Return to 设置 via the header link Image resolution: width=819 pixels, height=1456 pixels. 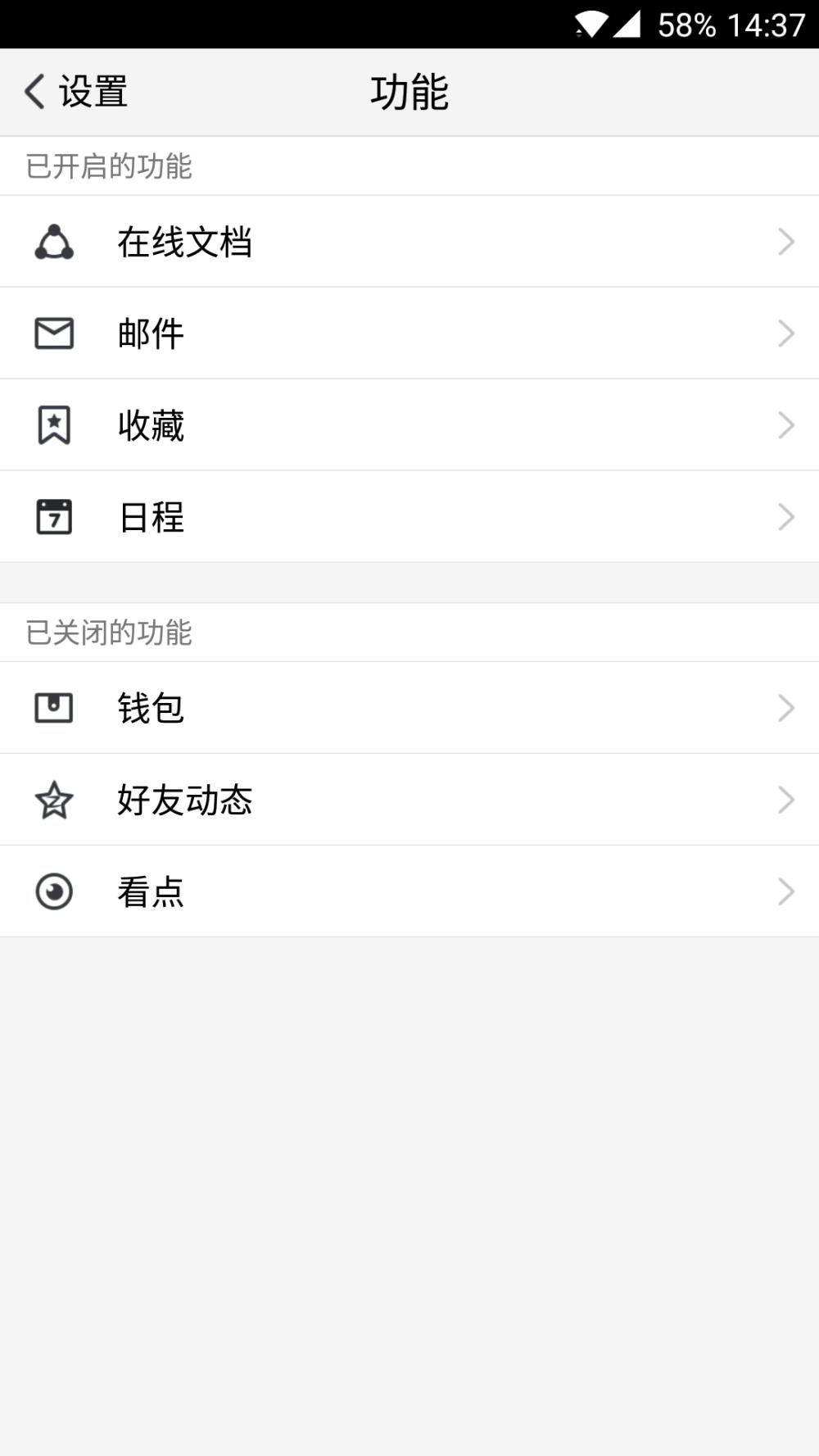tap(90, 92)
